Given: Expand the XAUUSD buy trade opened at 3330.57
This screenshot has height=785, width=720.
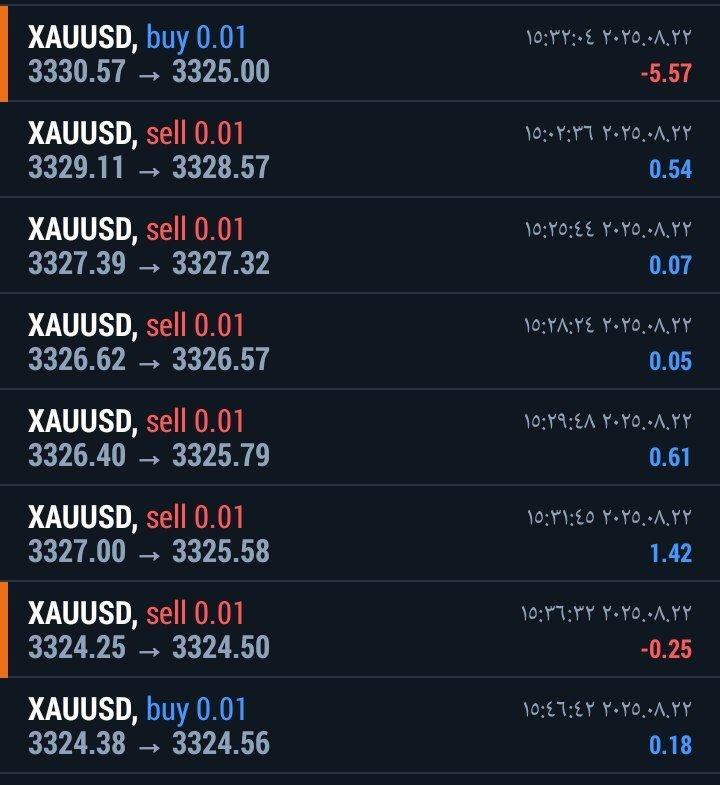Looking at the screenshot, I should (x=360, y=56).
